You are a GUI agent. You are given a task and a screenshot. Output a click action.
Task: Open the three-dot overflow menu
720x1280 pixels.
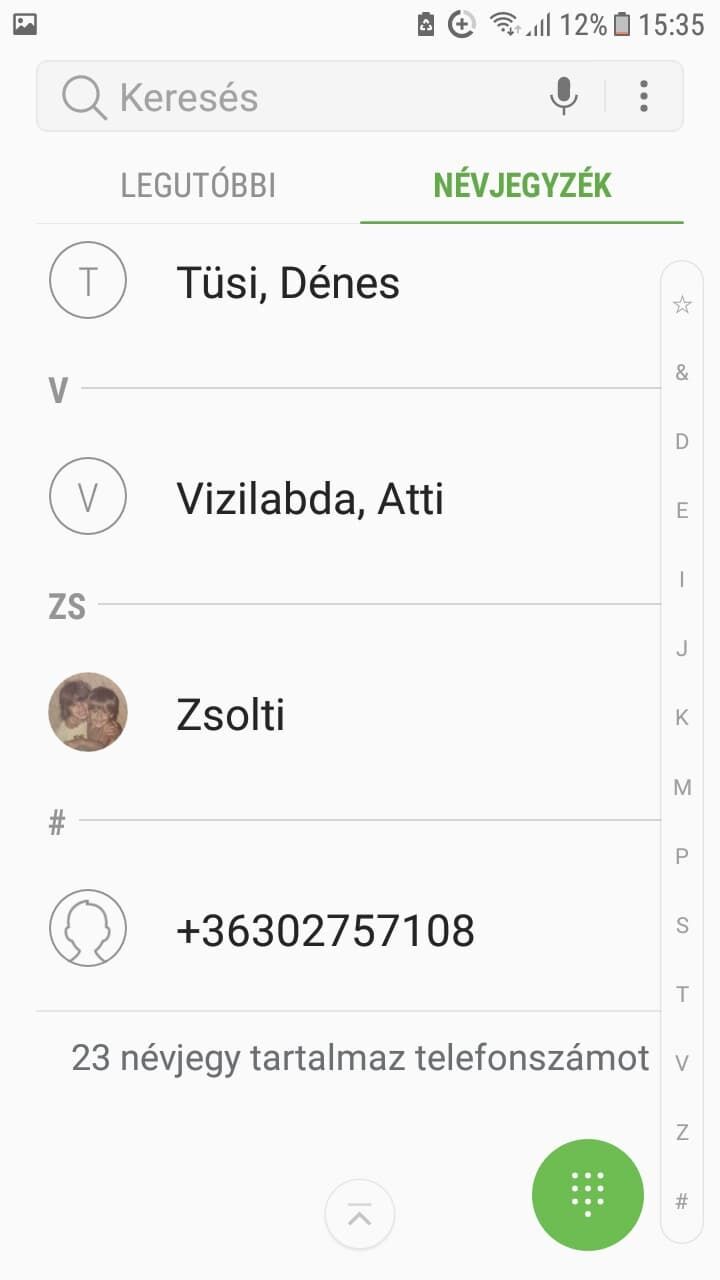click(644, 96)
